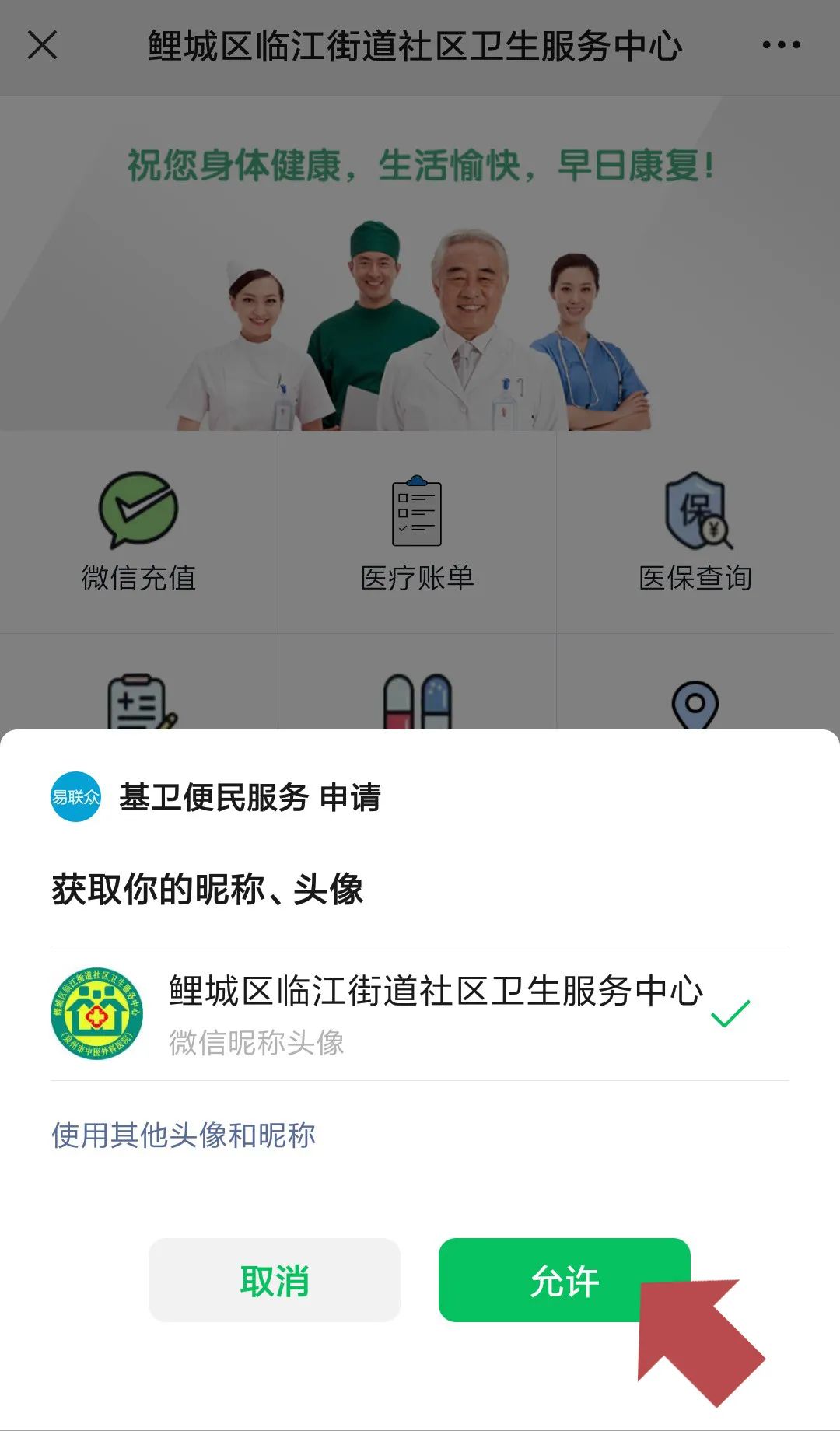Toggle the green checkmark on the nickname row
Screen dimensions: 840x1431
(x=728, y=1013)
